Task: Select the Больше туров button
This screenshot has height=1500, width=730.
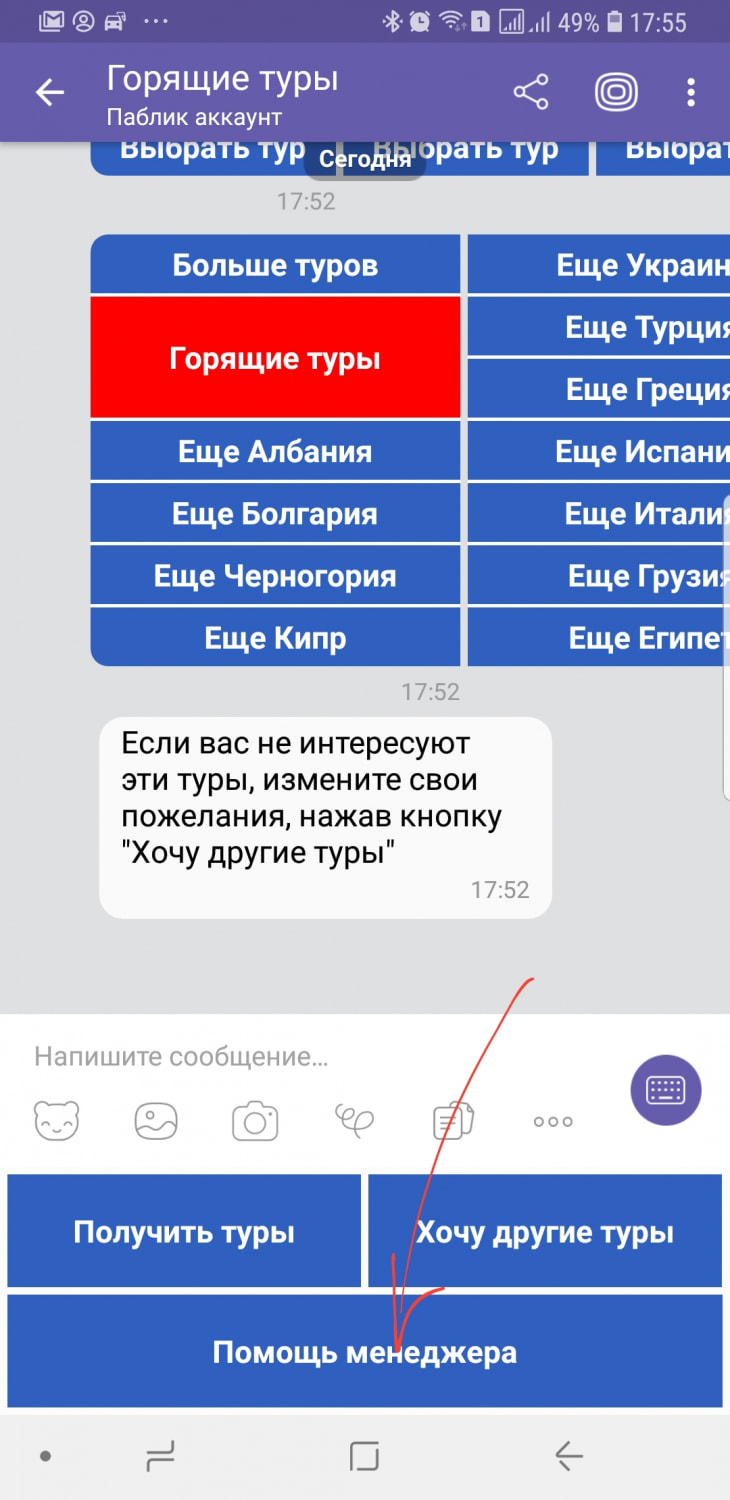Action: click(x=275, y=265)
